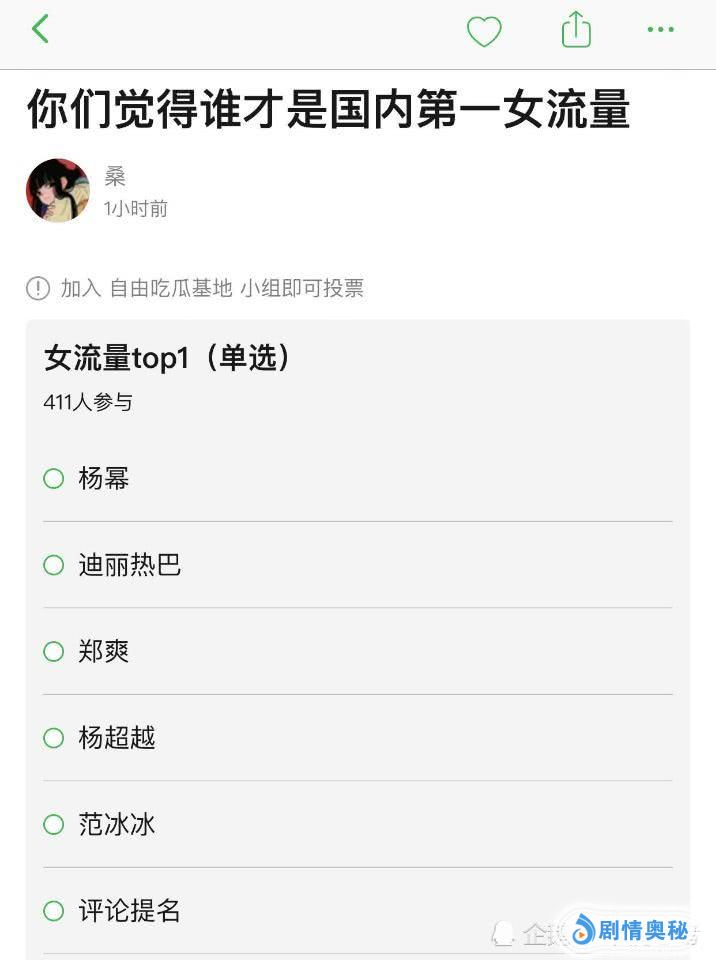This screenshot has height=960, width=716.
Task: Choose the 评论提名 option
Action: 54,911
